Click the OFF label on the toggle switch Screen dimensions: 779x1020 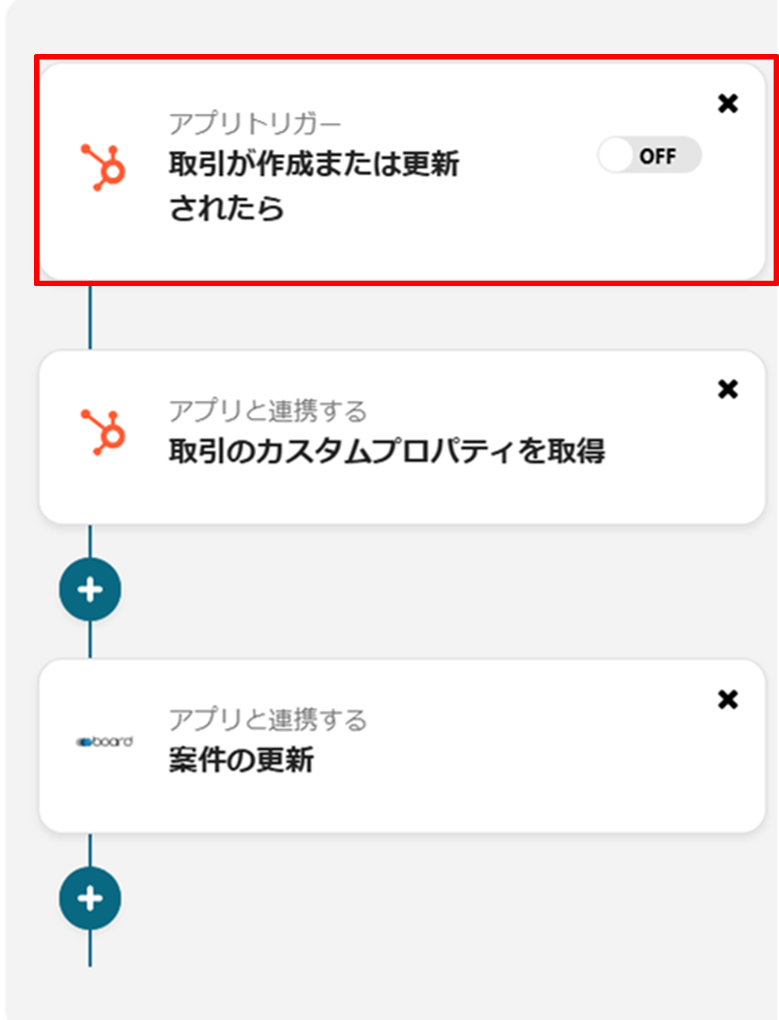(x=659, y=156)
